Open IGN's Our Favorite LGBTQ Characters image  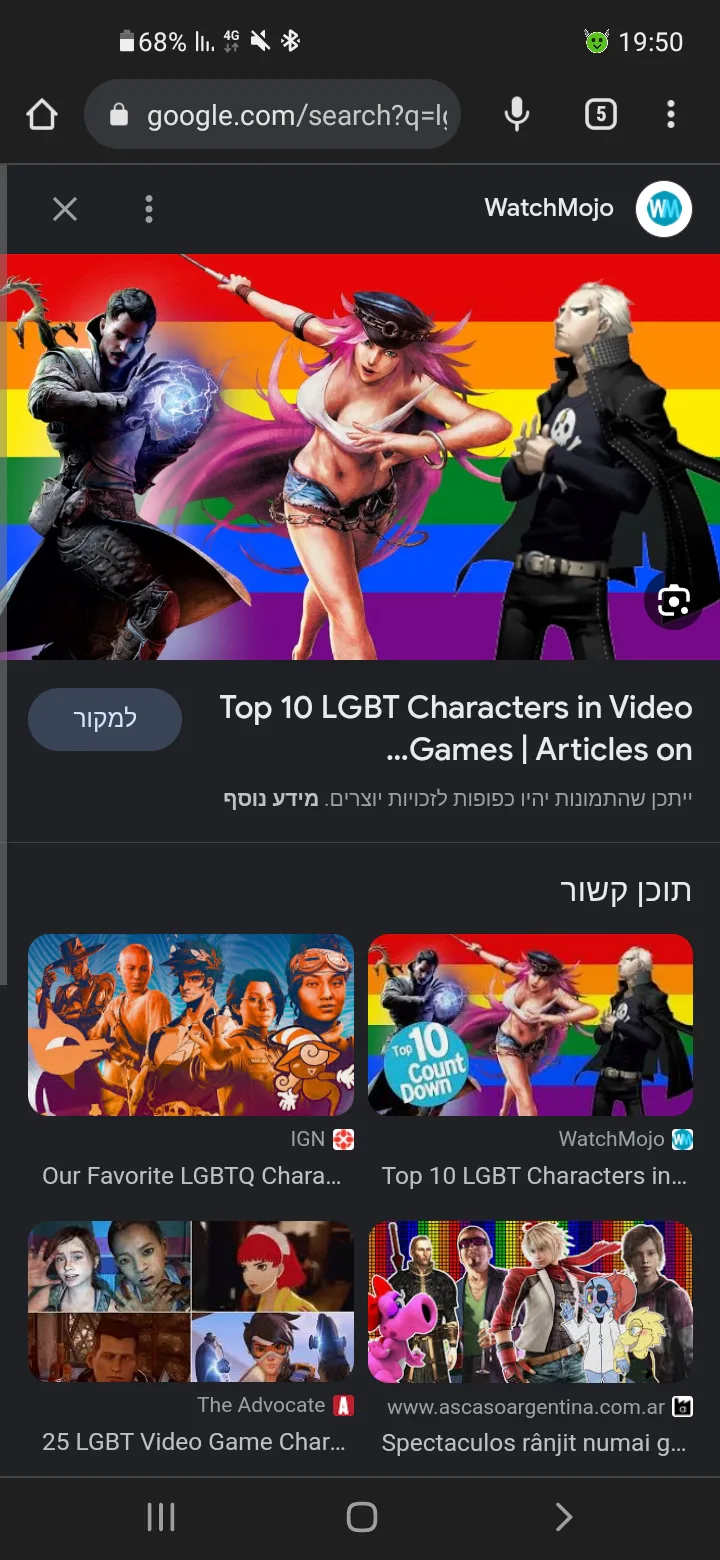(191, 1025)
